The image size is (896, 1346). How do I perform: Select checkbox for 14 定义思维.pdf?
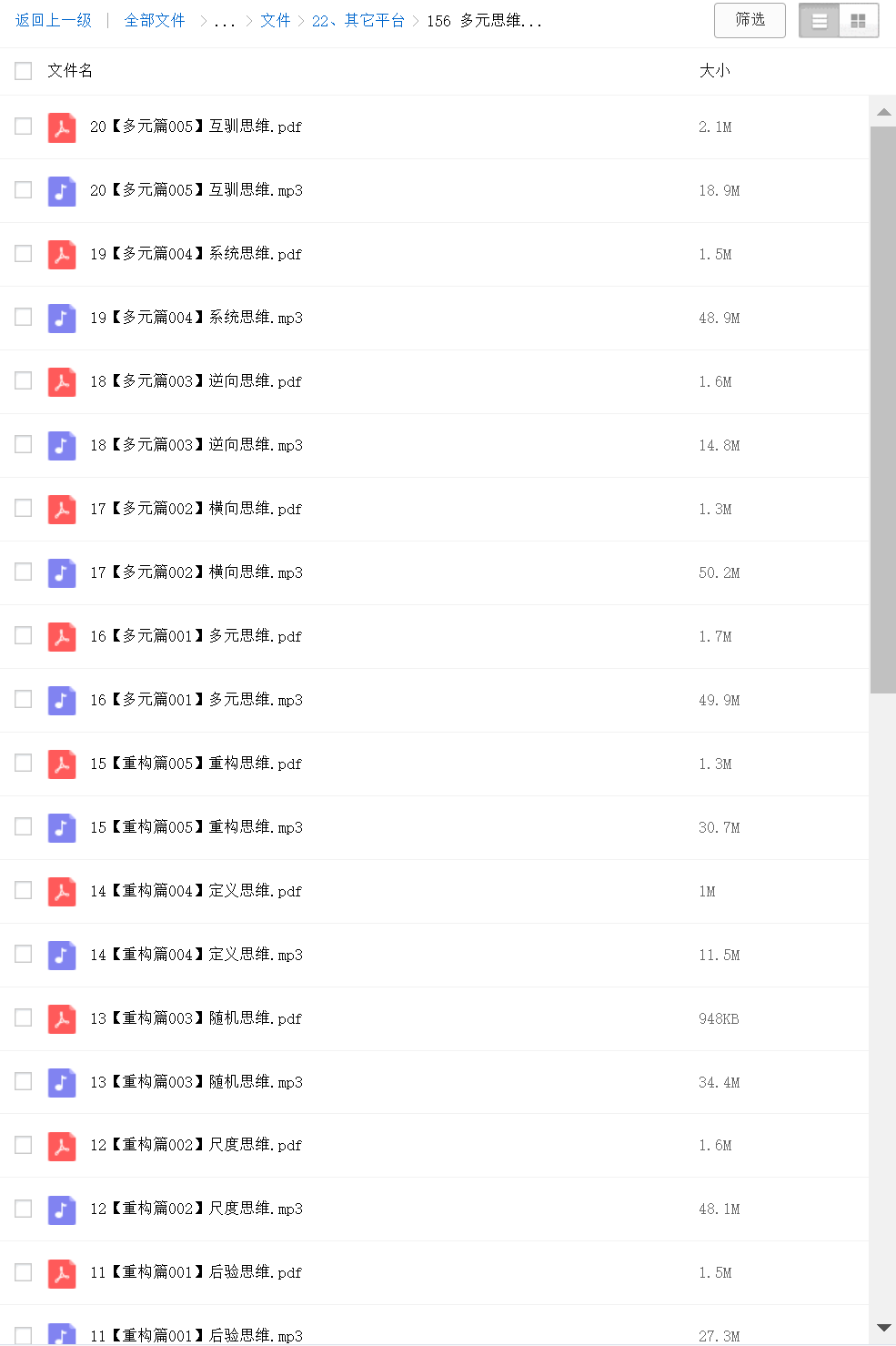click(x=24, y=891)
